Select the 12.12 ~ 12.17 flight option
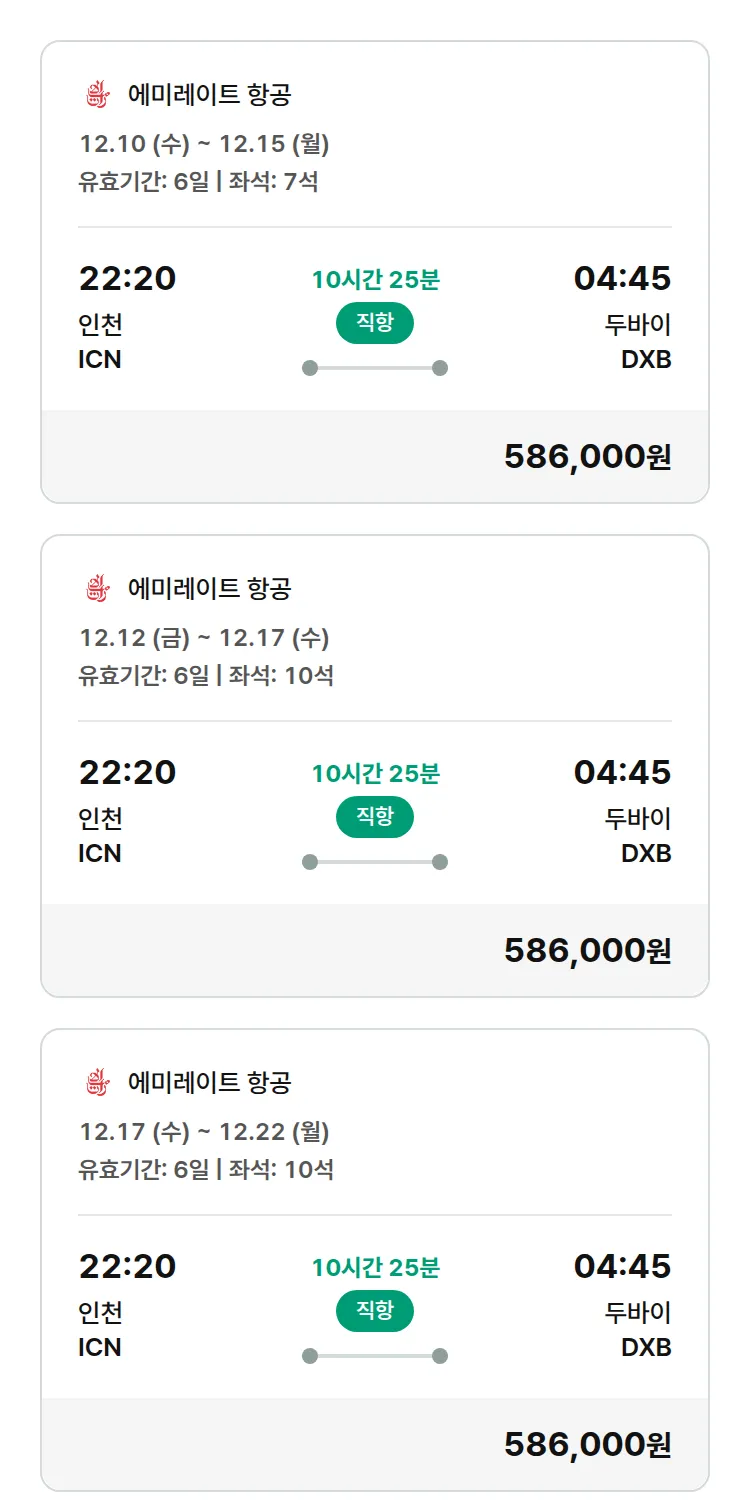This screenshot has width=750, height=1510. 374,762
